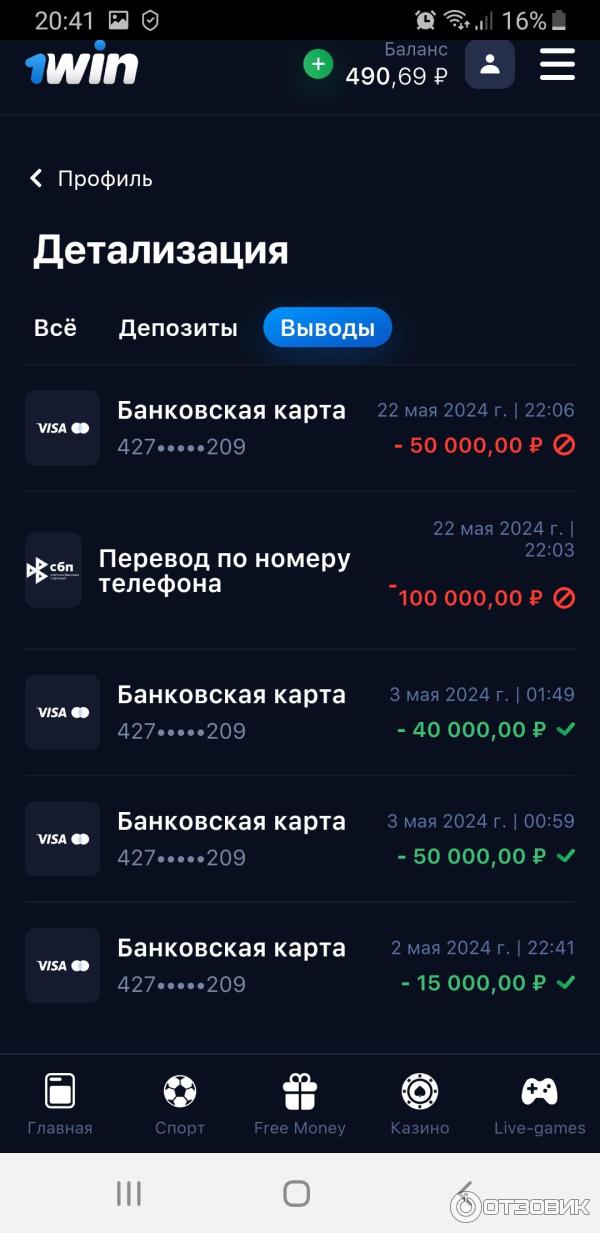This screenshot has width=600, height=1233.
Task: Switch to the Всё tab
Action: (55, 328)
